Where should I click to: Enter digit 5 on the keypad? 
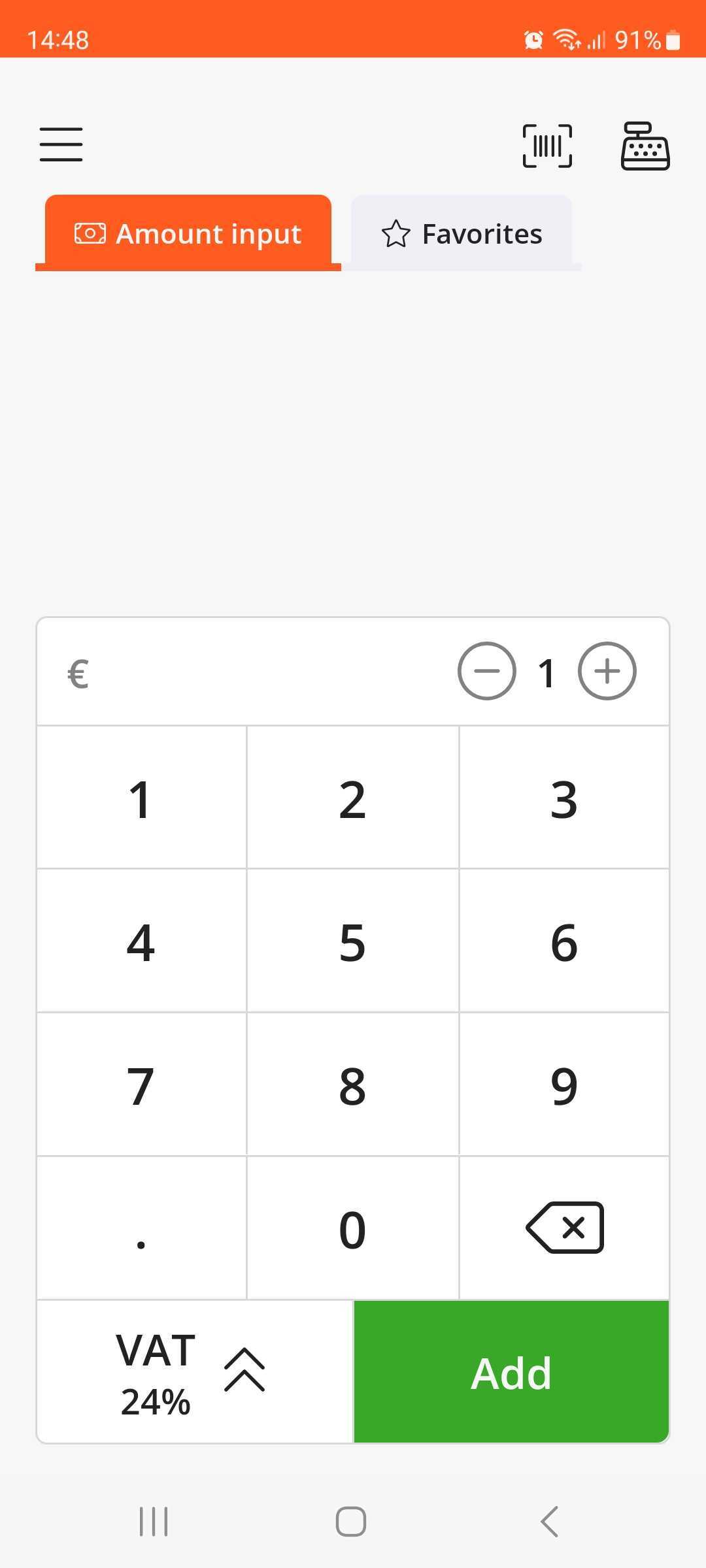[352, 942]
